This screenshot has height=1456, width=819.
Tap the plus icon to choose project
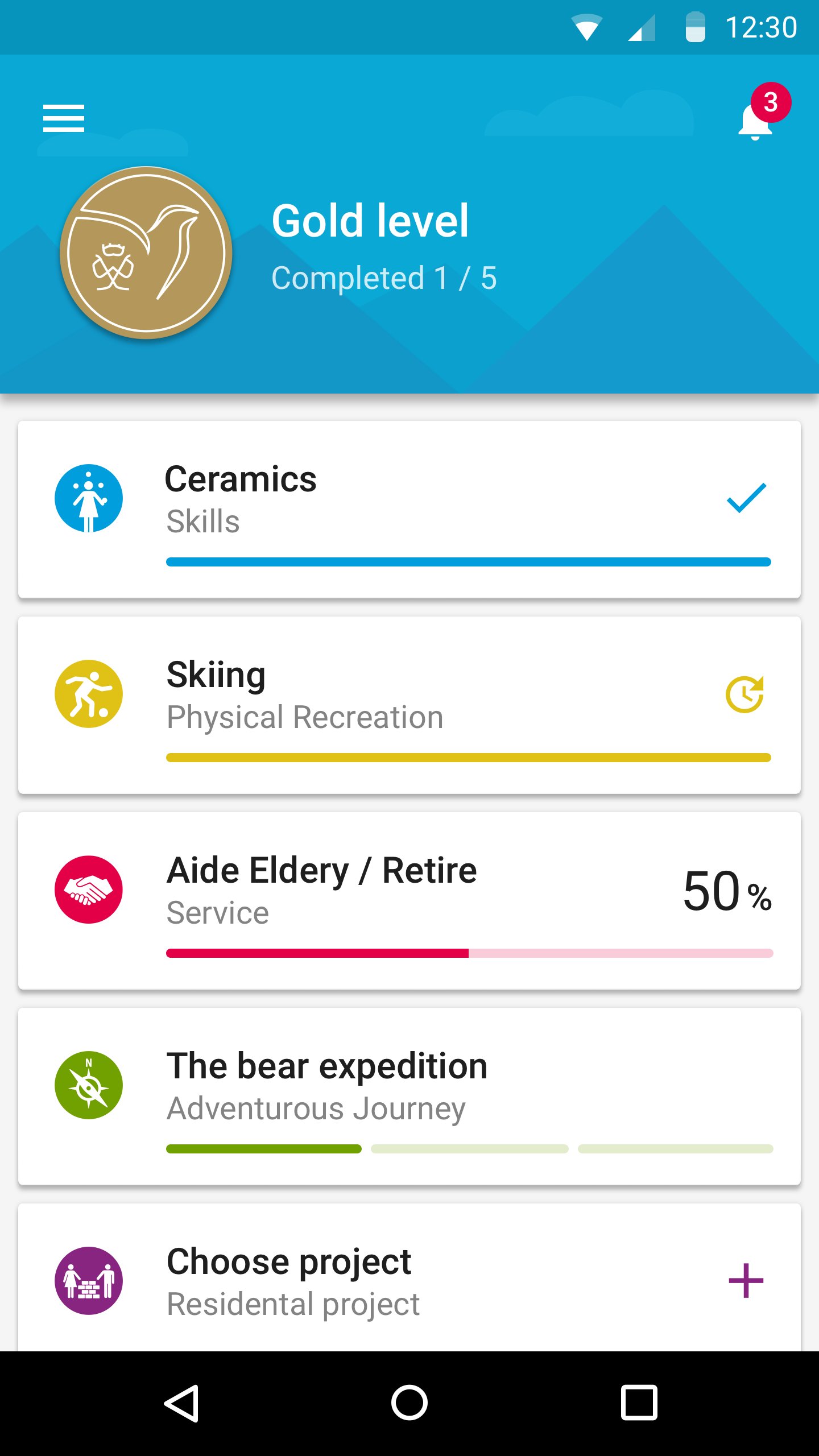746,1281
